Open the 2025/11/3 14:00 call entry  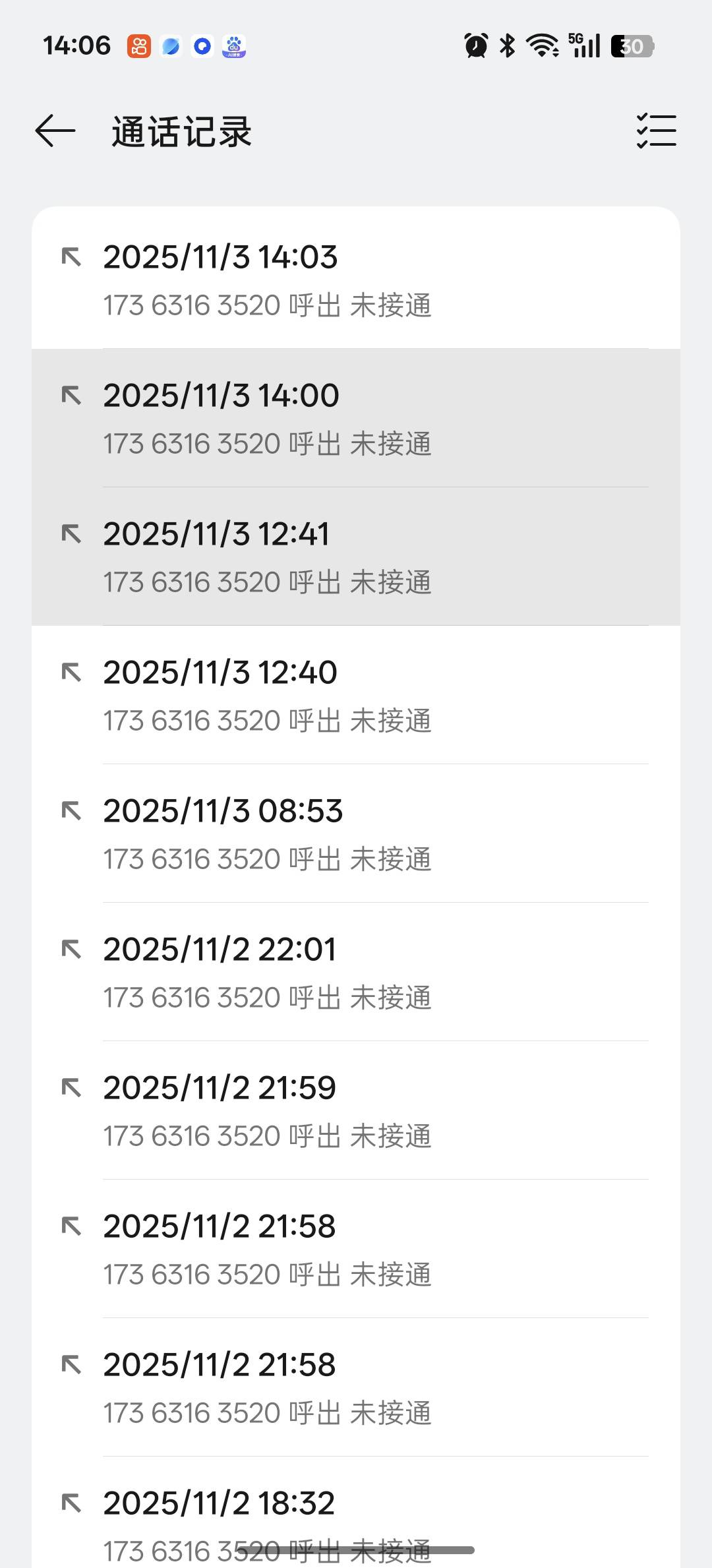(356, 418)
